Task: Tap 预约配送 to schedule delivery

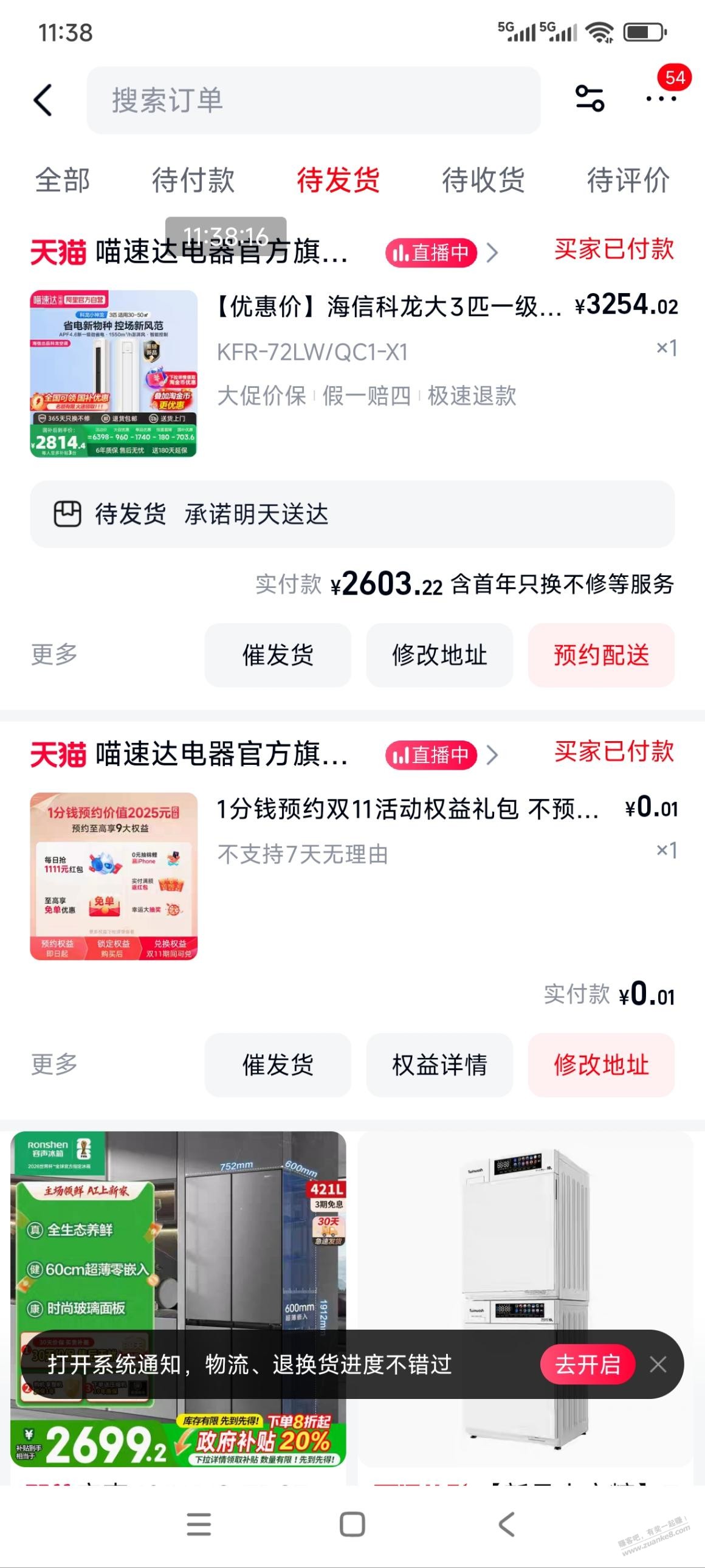Action: [x=601, y=655]
